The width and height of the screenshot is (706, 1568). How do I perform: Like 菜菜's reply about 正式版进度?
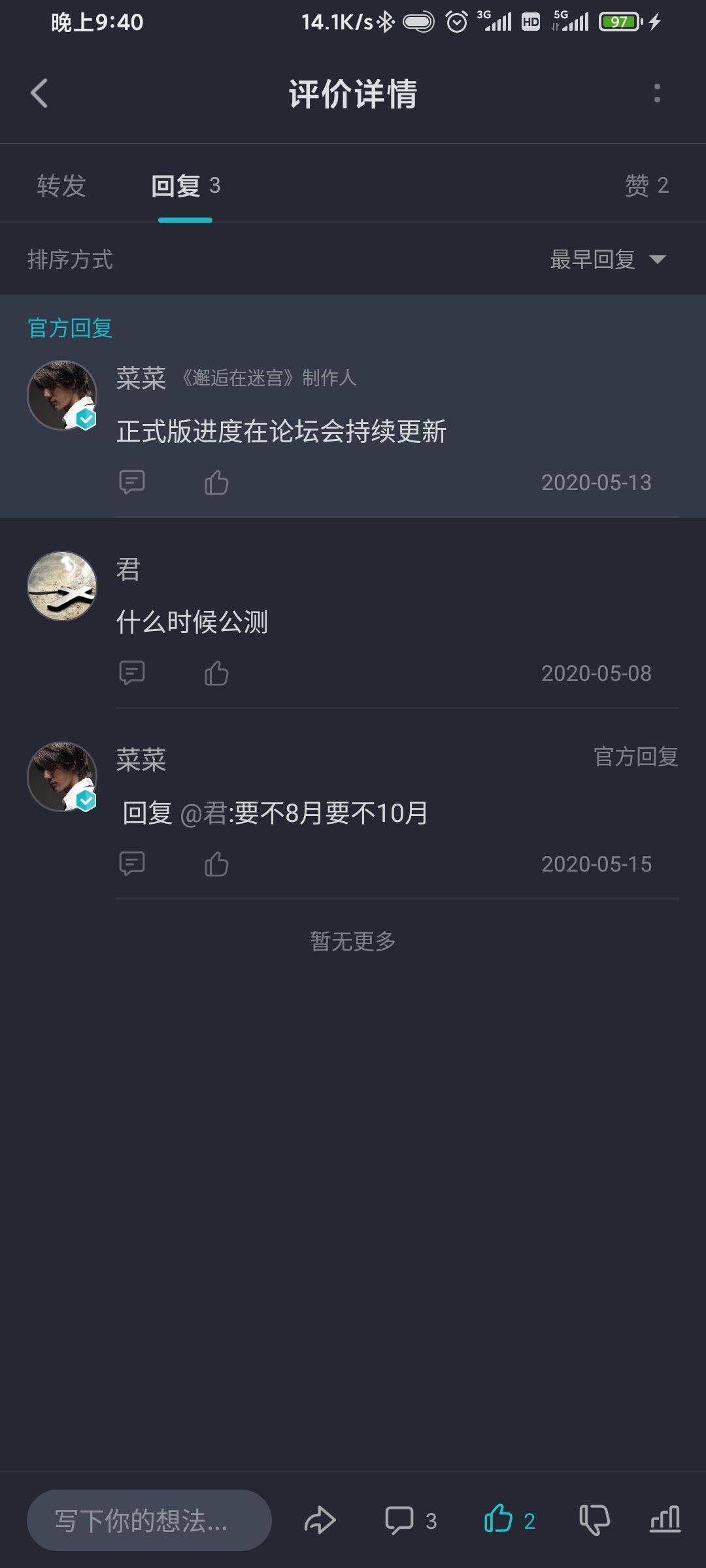click(216, 482)
